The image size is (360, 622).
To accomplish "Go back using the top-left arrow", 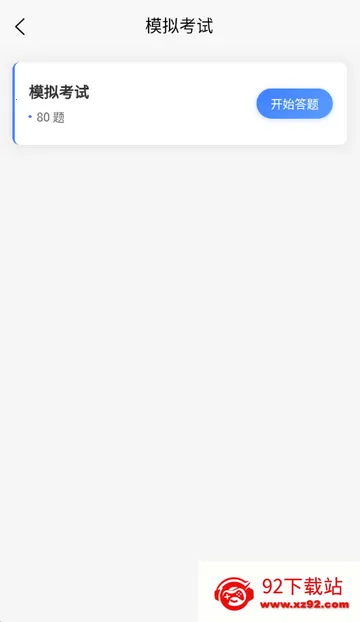I will pos(20,27).
